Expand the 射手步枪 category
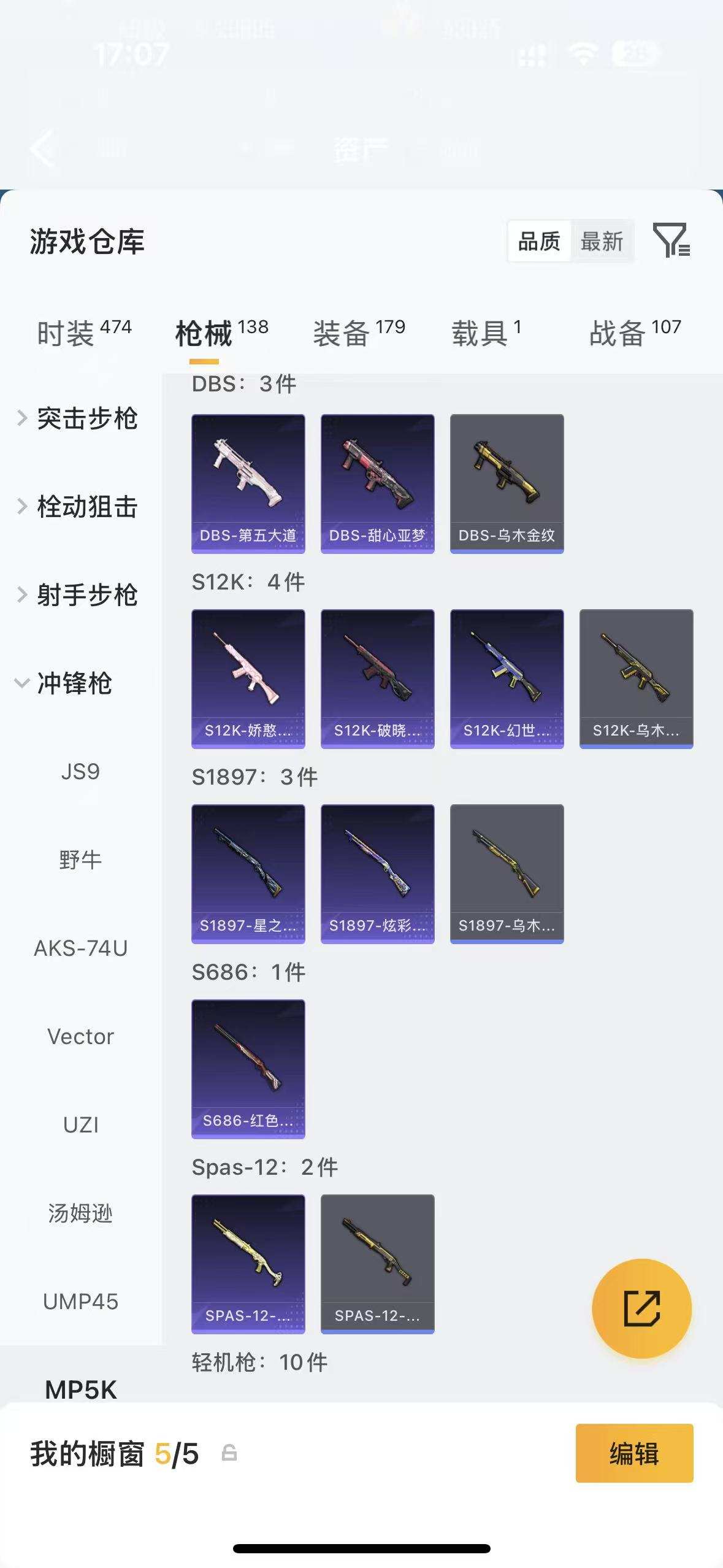The width and height of the screenshot is (723, 1568). [x=86, y=595]
